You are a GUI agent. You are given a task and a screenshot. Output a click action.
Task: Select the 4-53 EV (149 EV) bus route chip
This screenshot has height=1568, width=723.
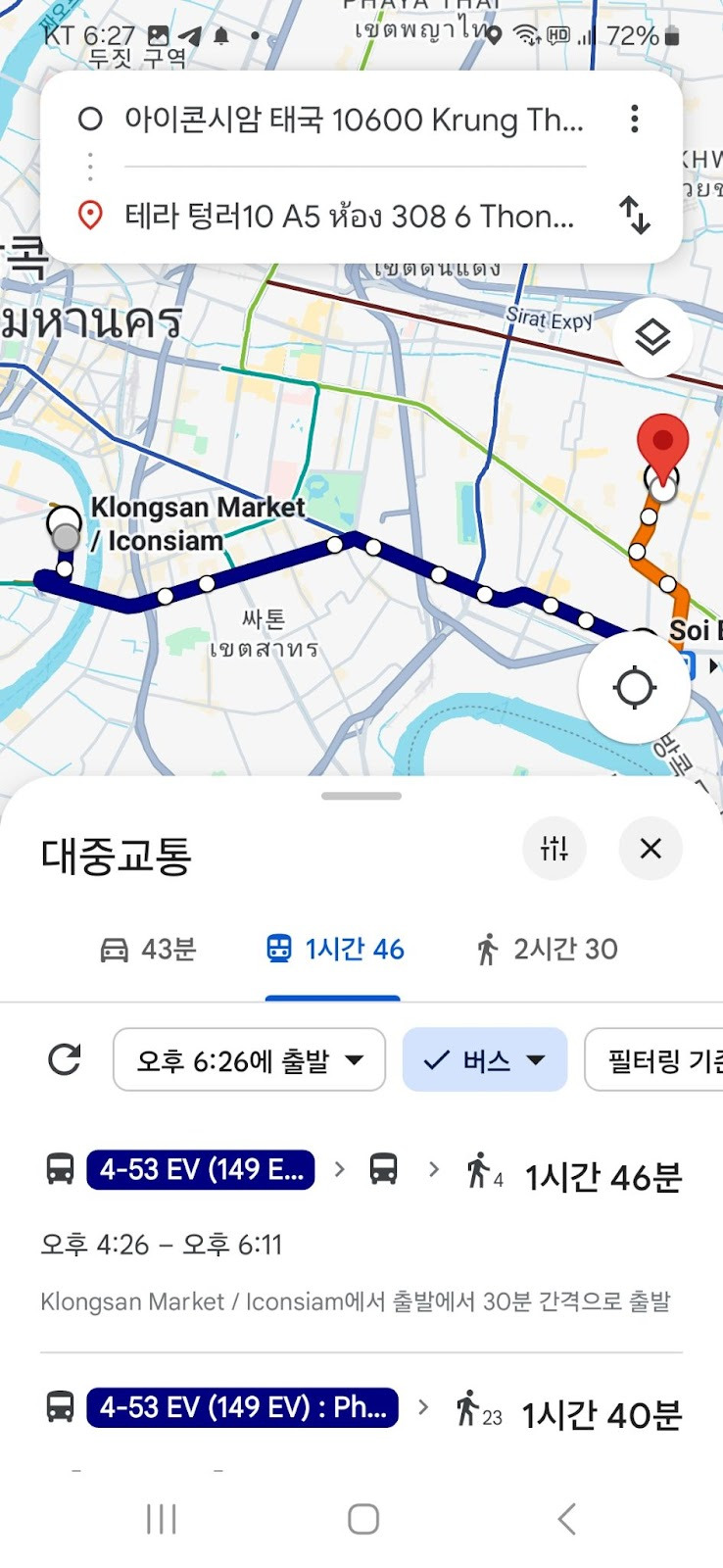201,1169
